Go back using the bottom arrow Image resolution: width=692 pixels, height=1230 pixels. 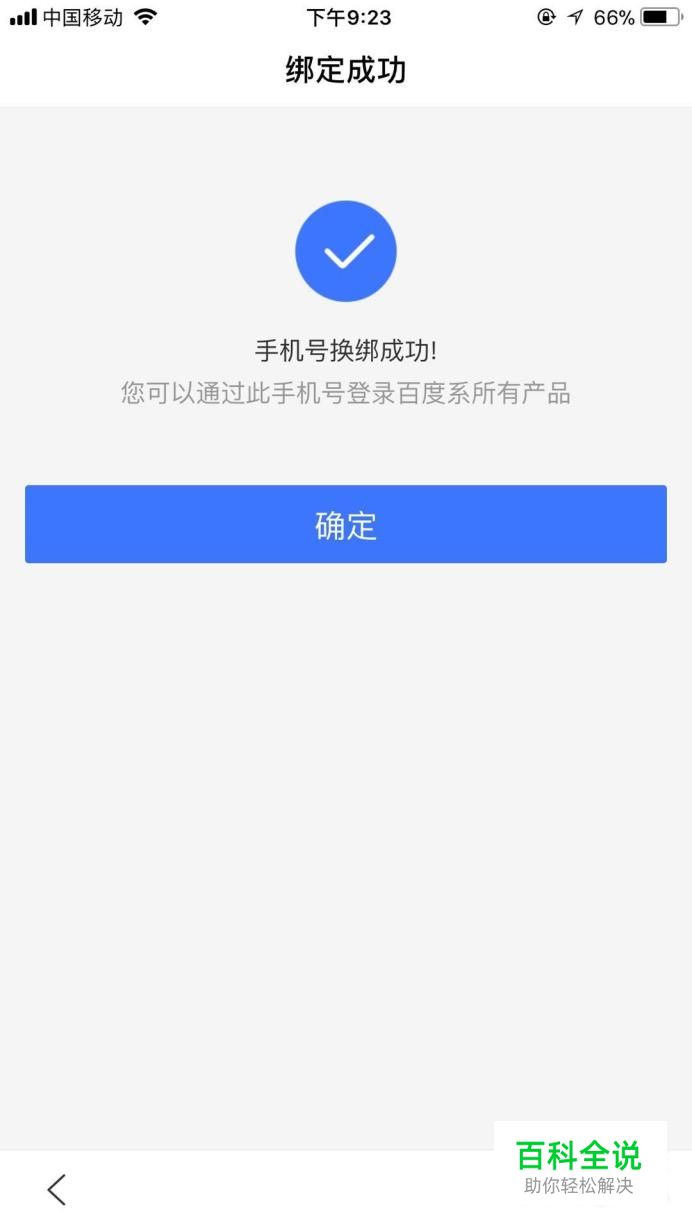[57, 1189]
